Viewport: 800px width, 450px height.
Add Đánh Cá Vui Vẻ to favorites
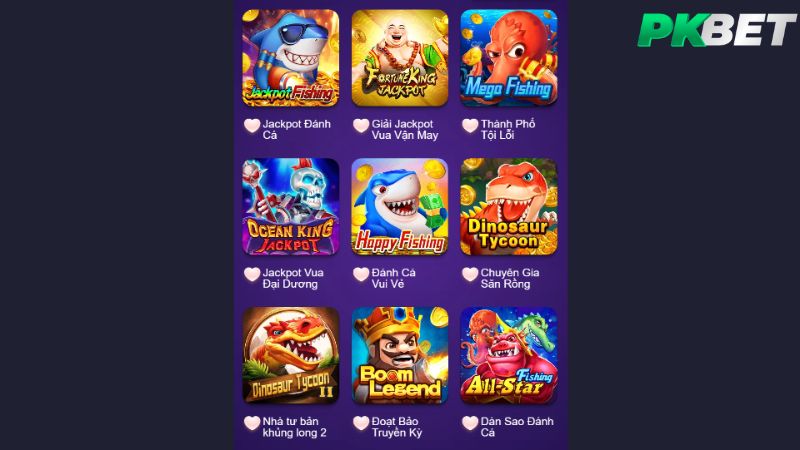coord(361,274)
